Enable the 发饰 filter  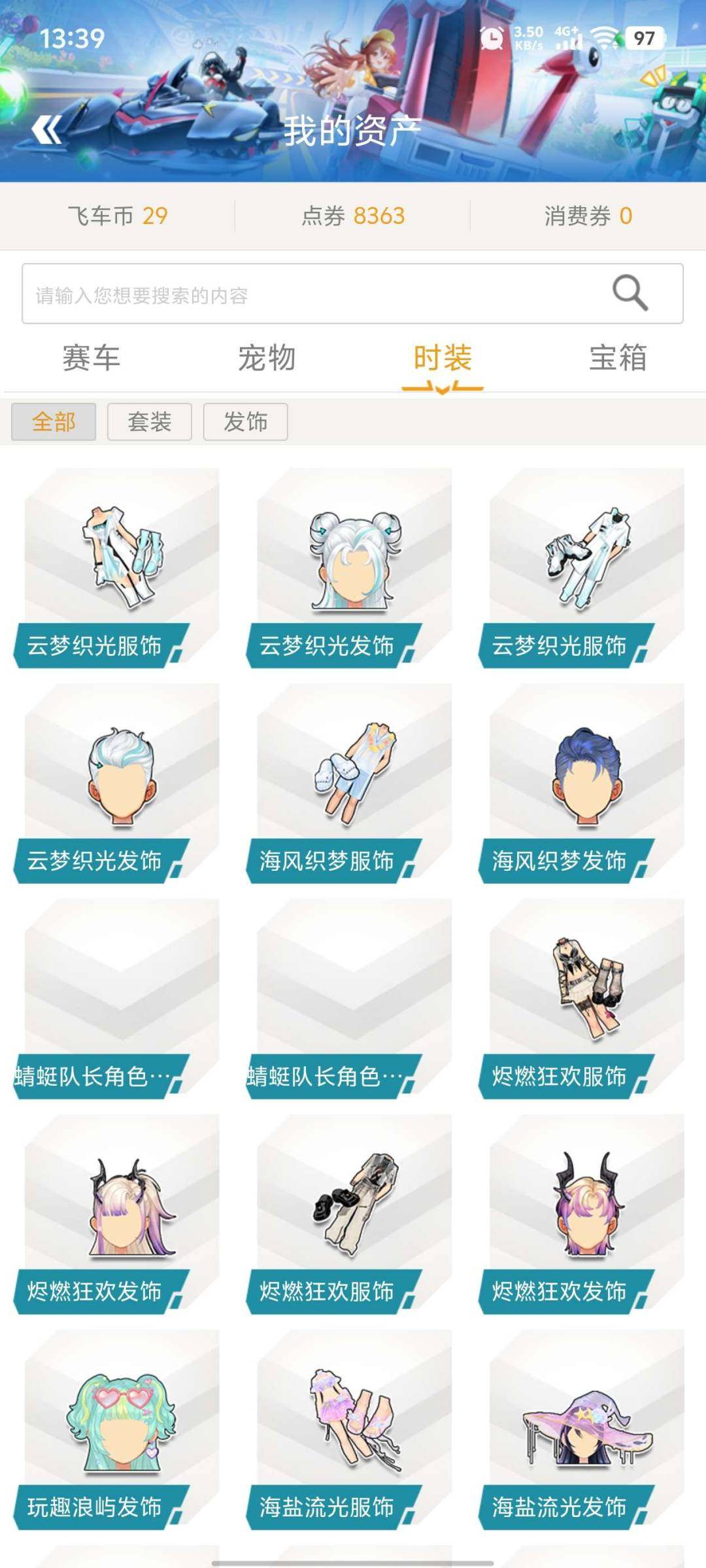(x=246, y=422)
